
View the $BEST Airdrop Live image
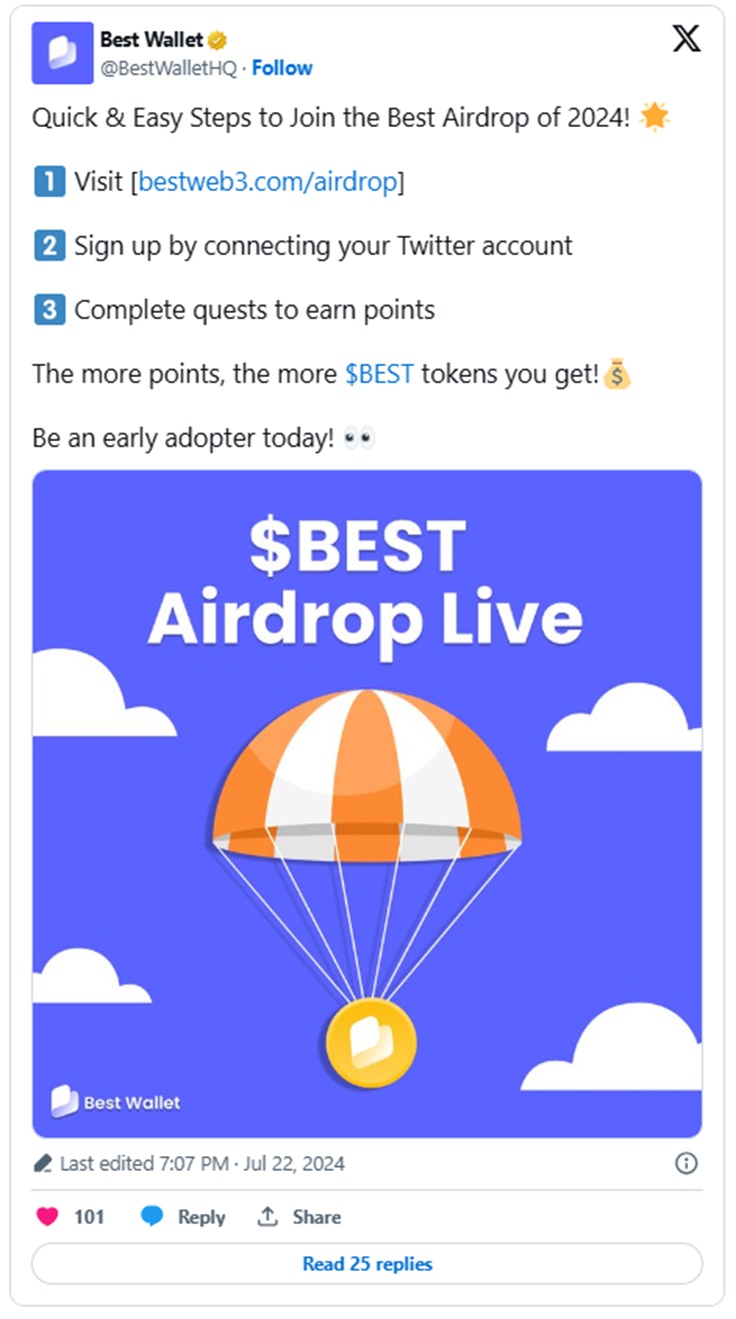pyautogui.click(x=367, y=803)
